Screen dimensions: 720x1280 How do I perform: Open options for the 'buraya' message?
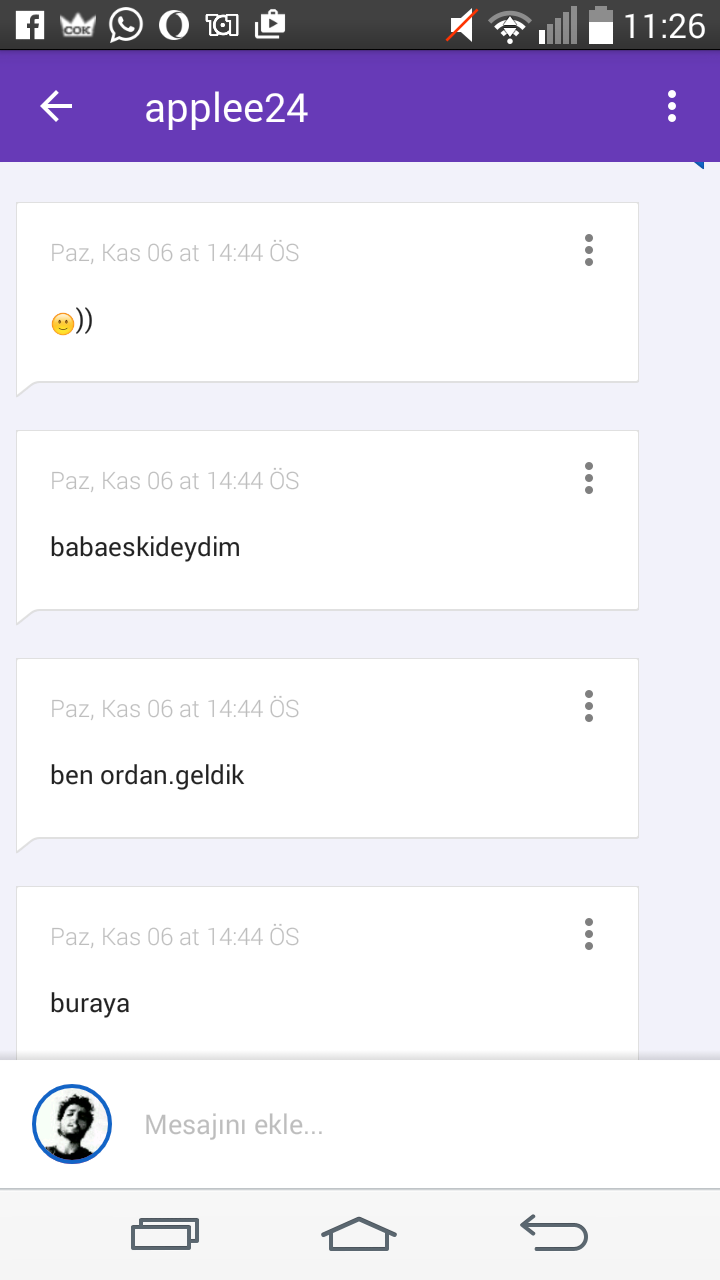pyautogui.click(x=589, y=934)
